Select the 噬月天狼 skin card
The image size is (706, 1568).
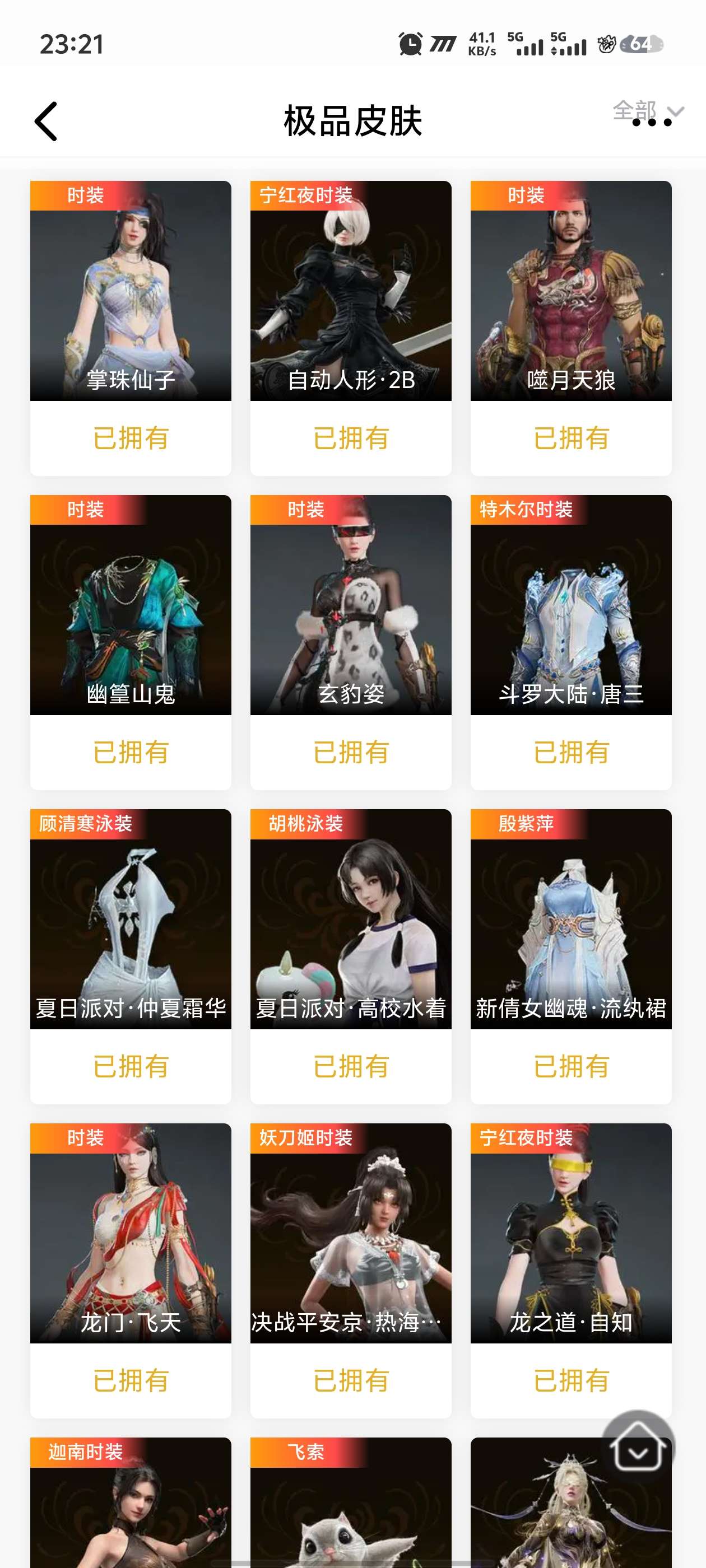pyautogui.click(x=571, y=291)
